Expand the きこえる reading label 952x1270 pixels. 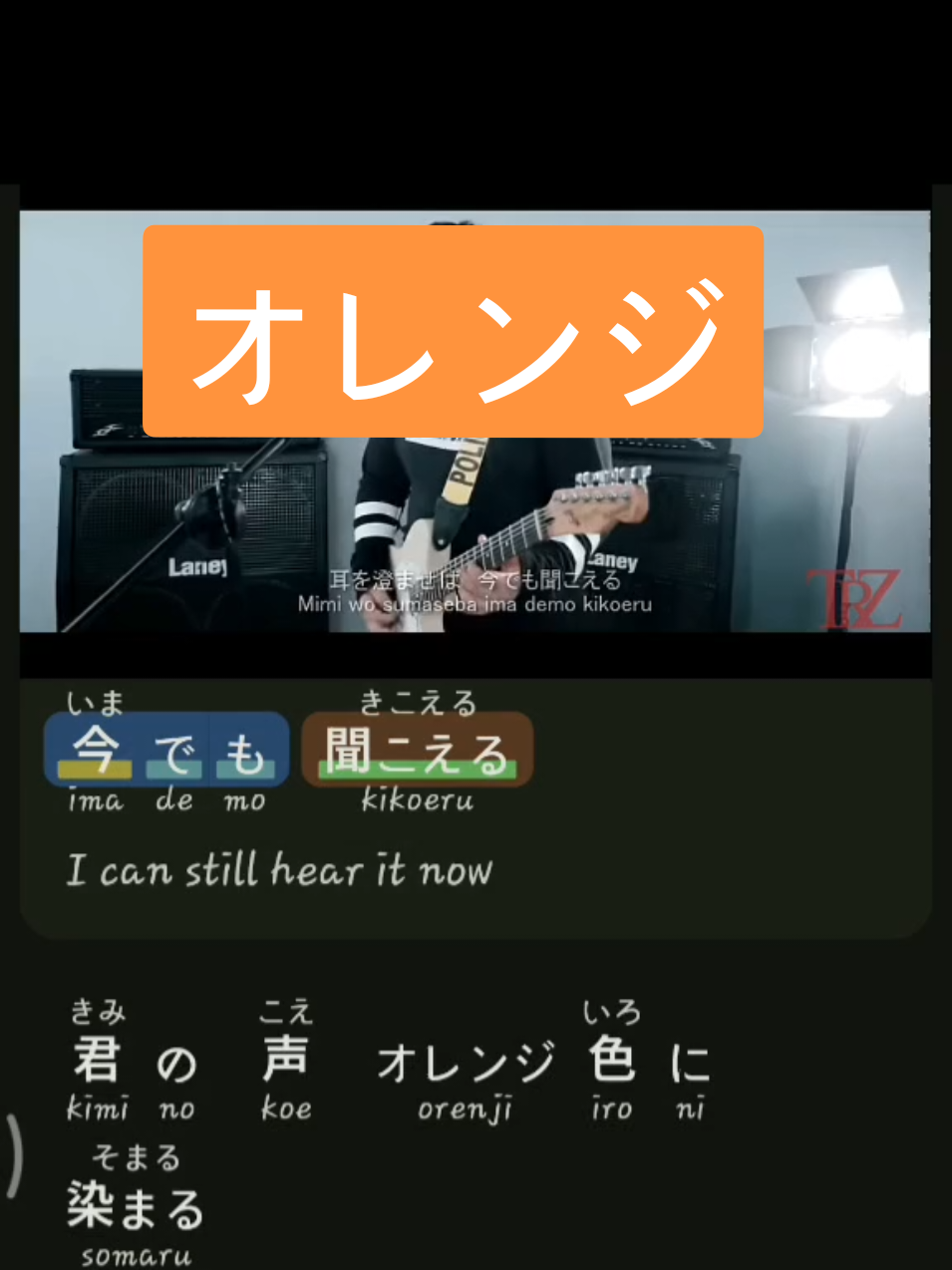(419, 703)
